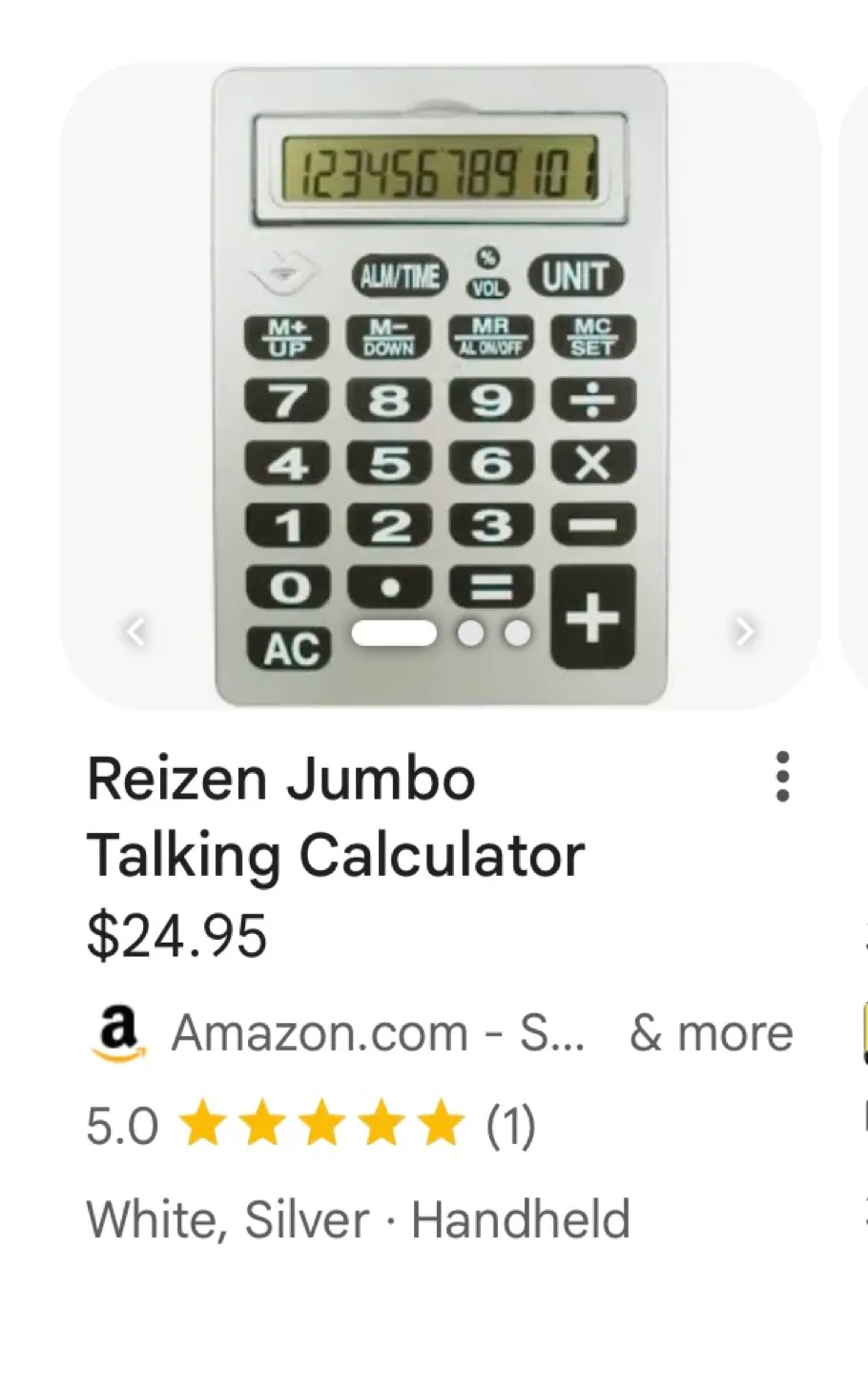Click the AC key on the calculator
The height and width of the screenshot is (1374, 868).
[x=289, y=650]
